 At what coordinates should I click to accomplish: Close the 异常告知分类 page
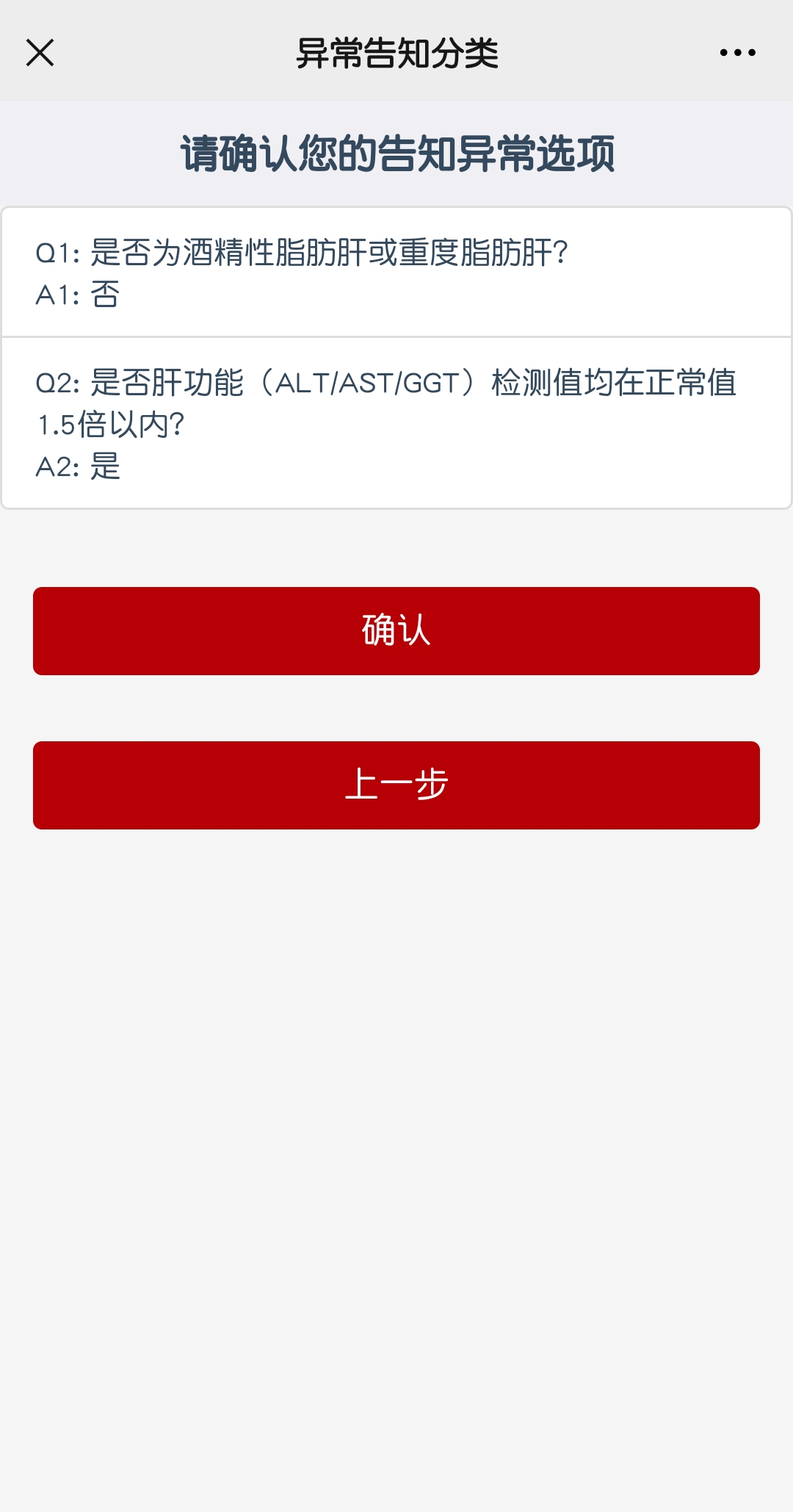(40, 53)
